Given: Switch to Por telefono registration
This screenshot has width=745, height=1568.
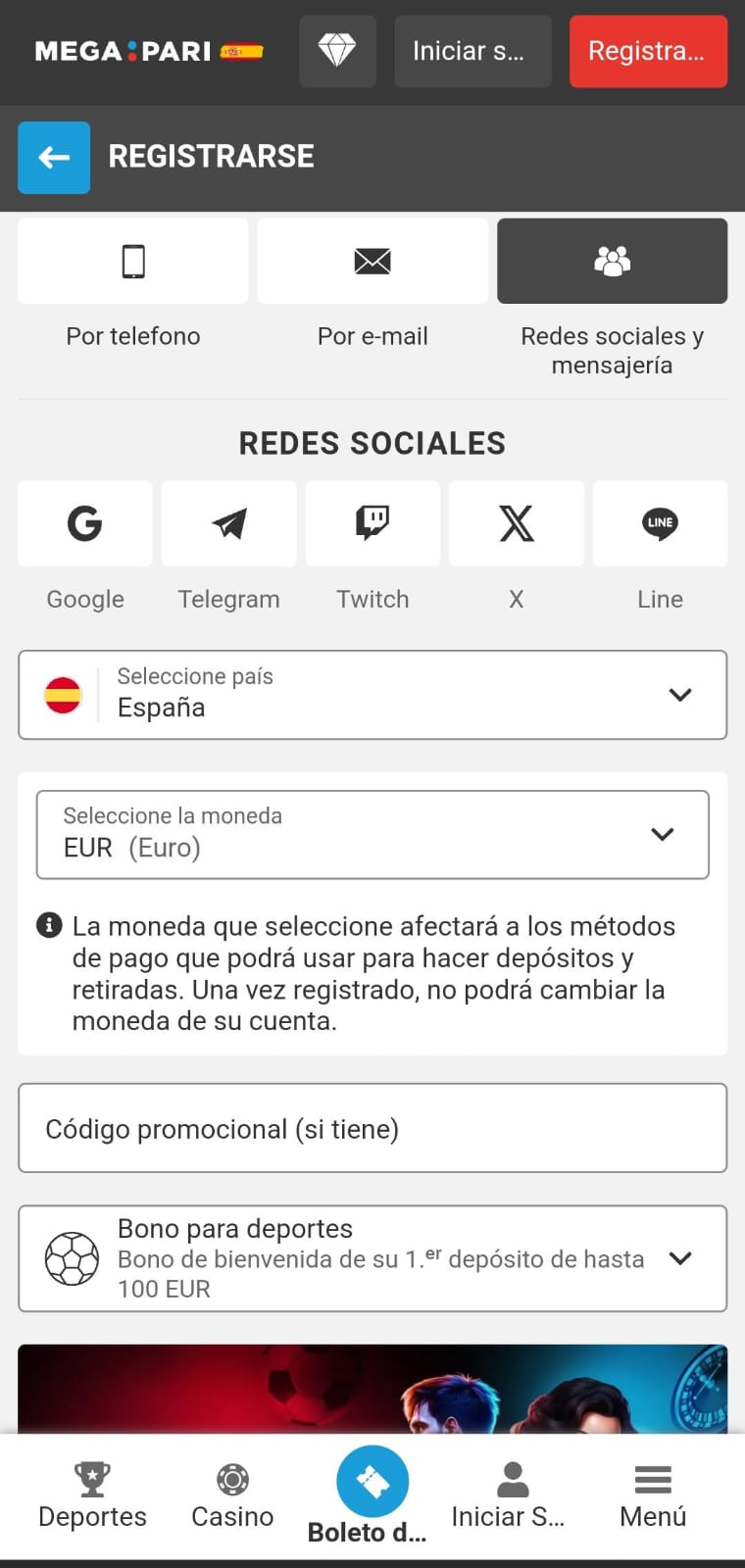Looking at the screenshot, I should (x=133, y=262).
